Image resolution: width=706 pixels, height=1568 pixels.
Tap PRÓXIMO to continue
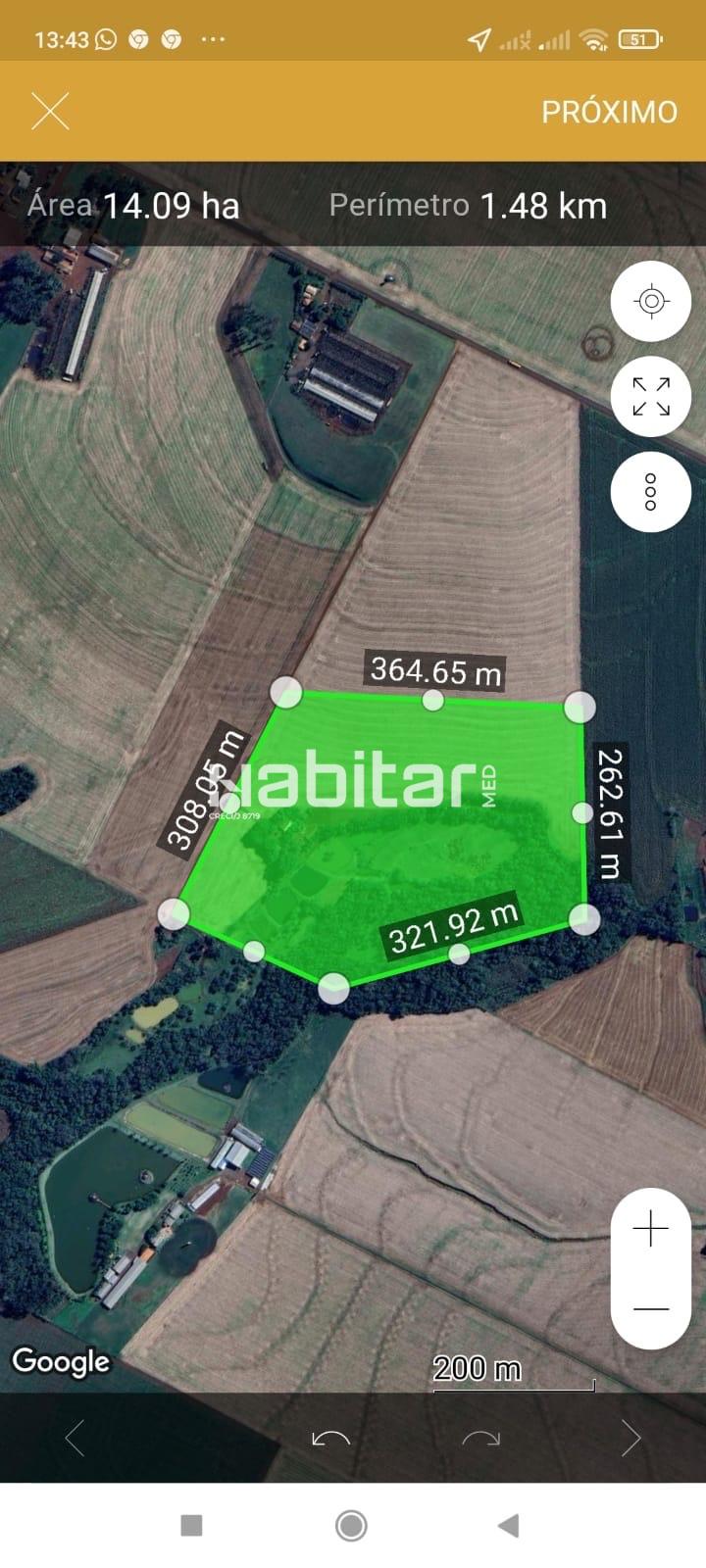pyautogui.click(x=609, y=112)
